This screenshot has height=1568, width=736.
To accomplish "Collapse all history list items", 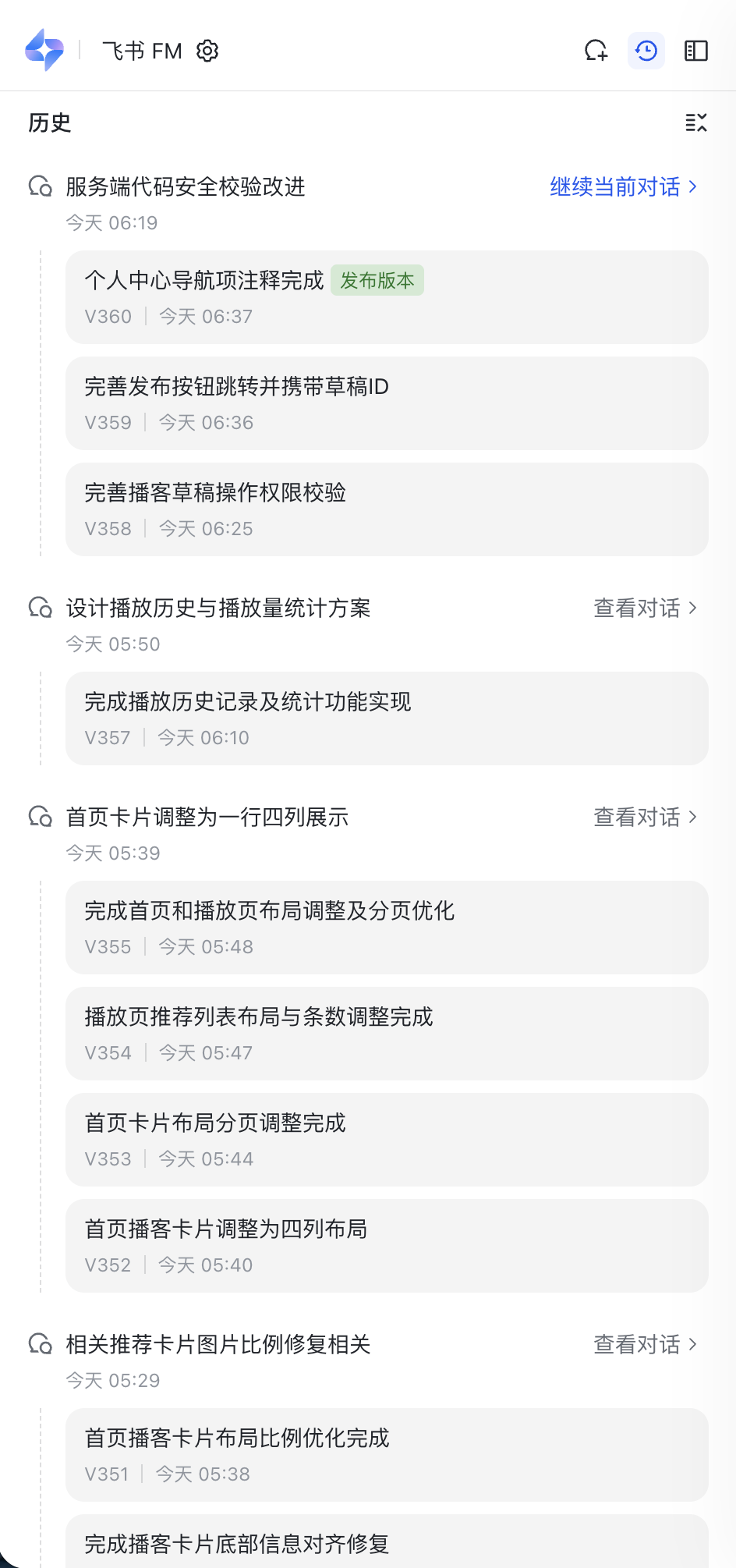I will point(695,122).
